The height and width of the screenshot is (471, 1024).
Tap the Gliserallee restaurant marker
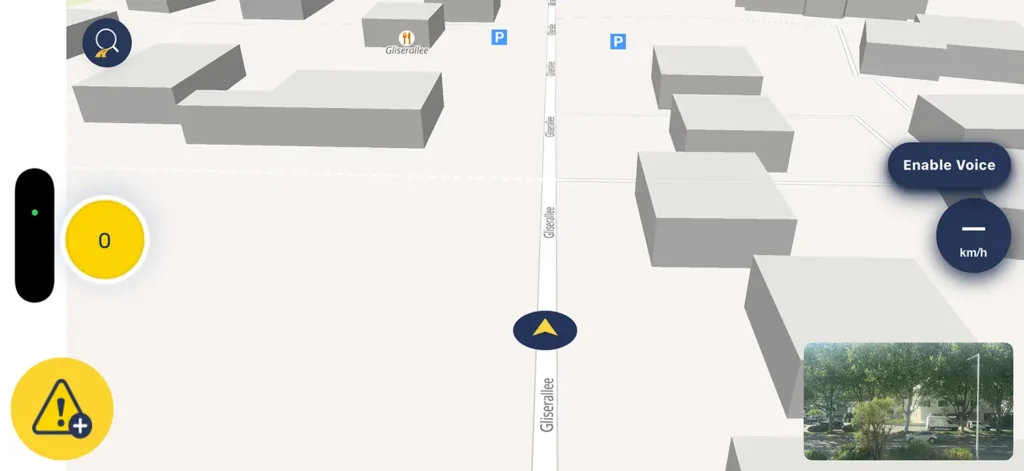pyautogui.click(x=407, y=38)
